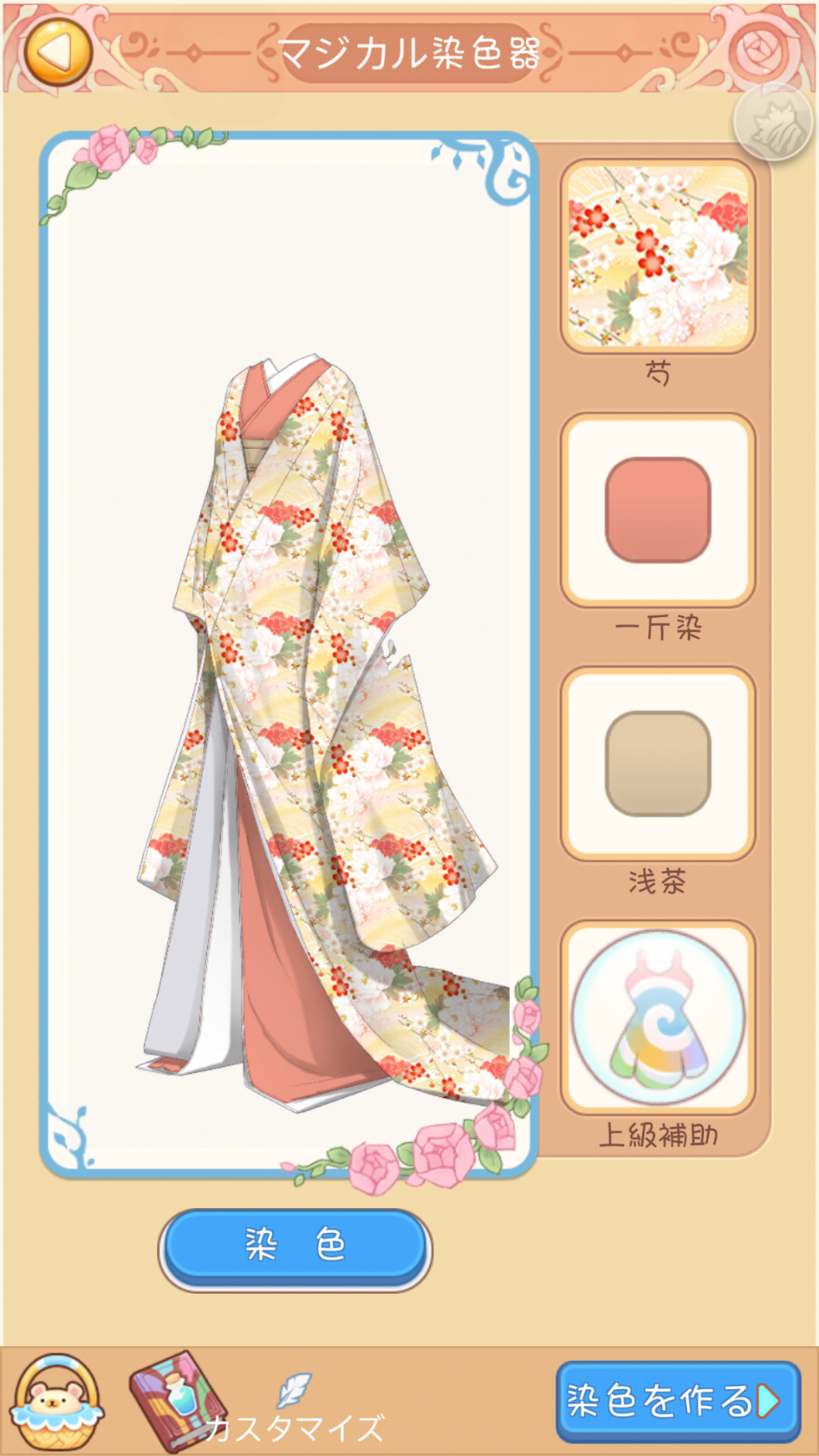Viewport: 819px width, 1456px height.
Task: Choose the 一斤染 pink color swatch
Action: point(658,510)
